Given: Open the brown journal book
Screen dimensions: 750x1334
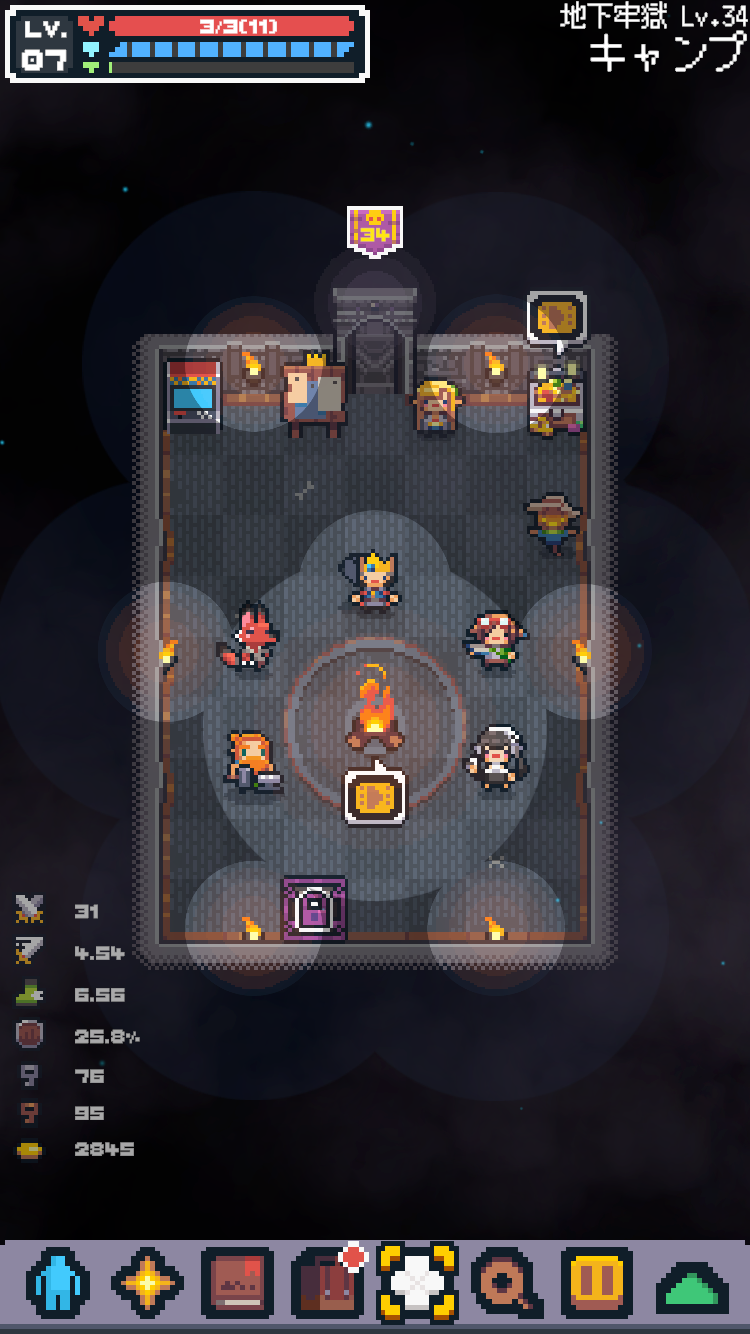Looking at the screenshot, I should point(237,1283).
